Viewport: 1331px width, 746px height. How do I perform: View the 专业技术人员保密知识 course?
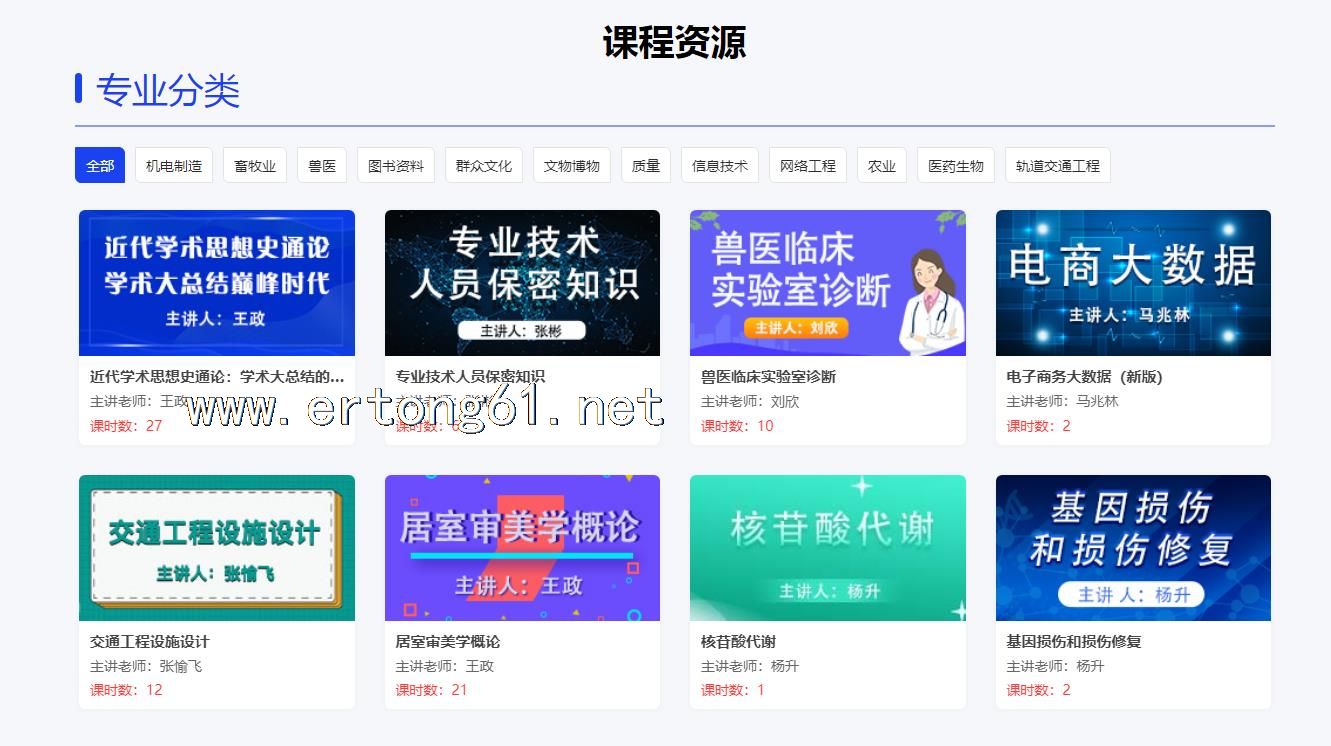522,283
